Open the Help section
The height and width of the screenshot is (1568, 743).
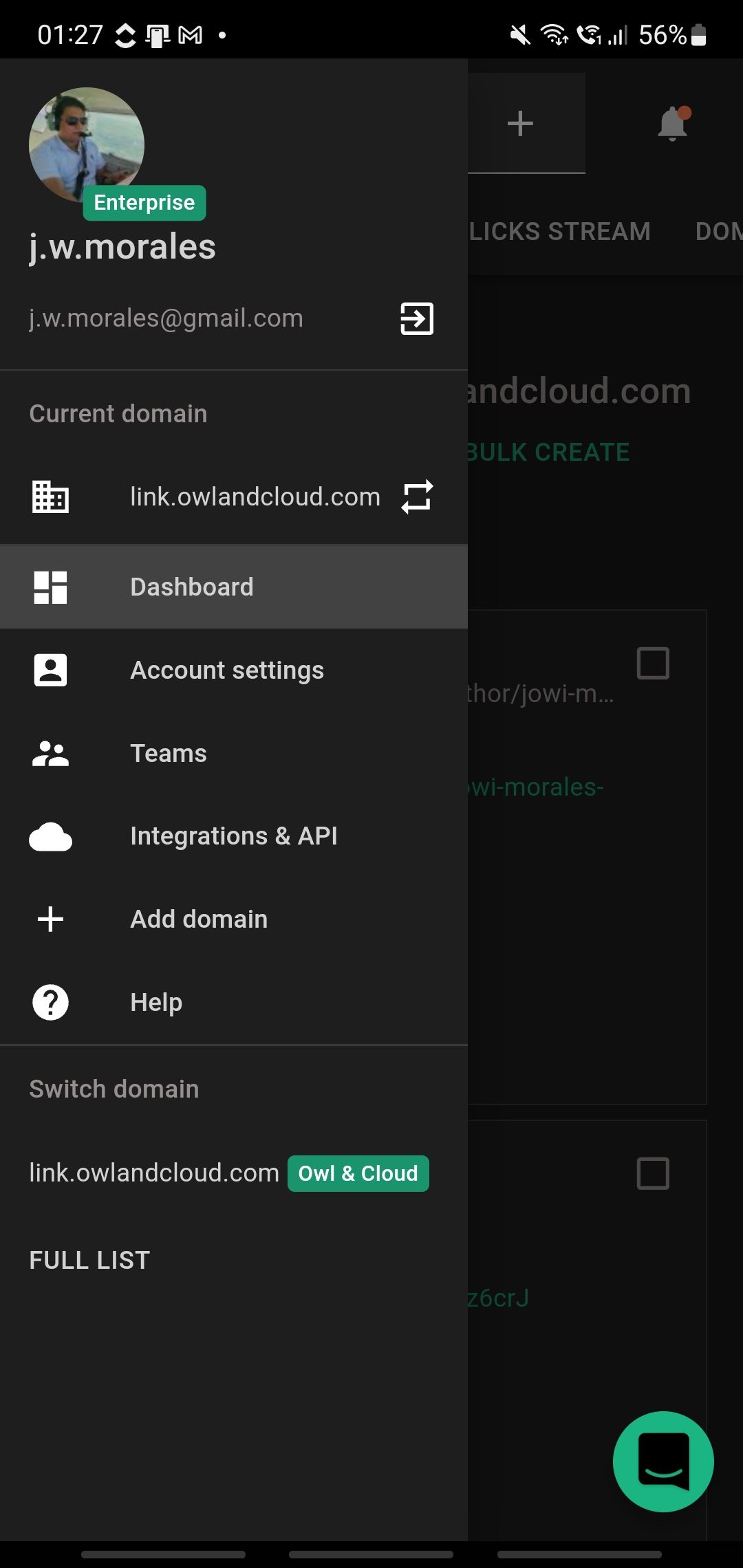234,1003
